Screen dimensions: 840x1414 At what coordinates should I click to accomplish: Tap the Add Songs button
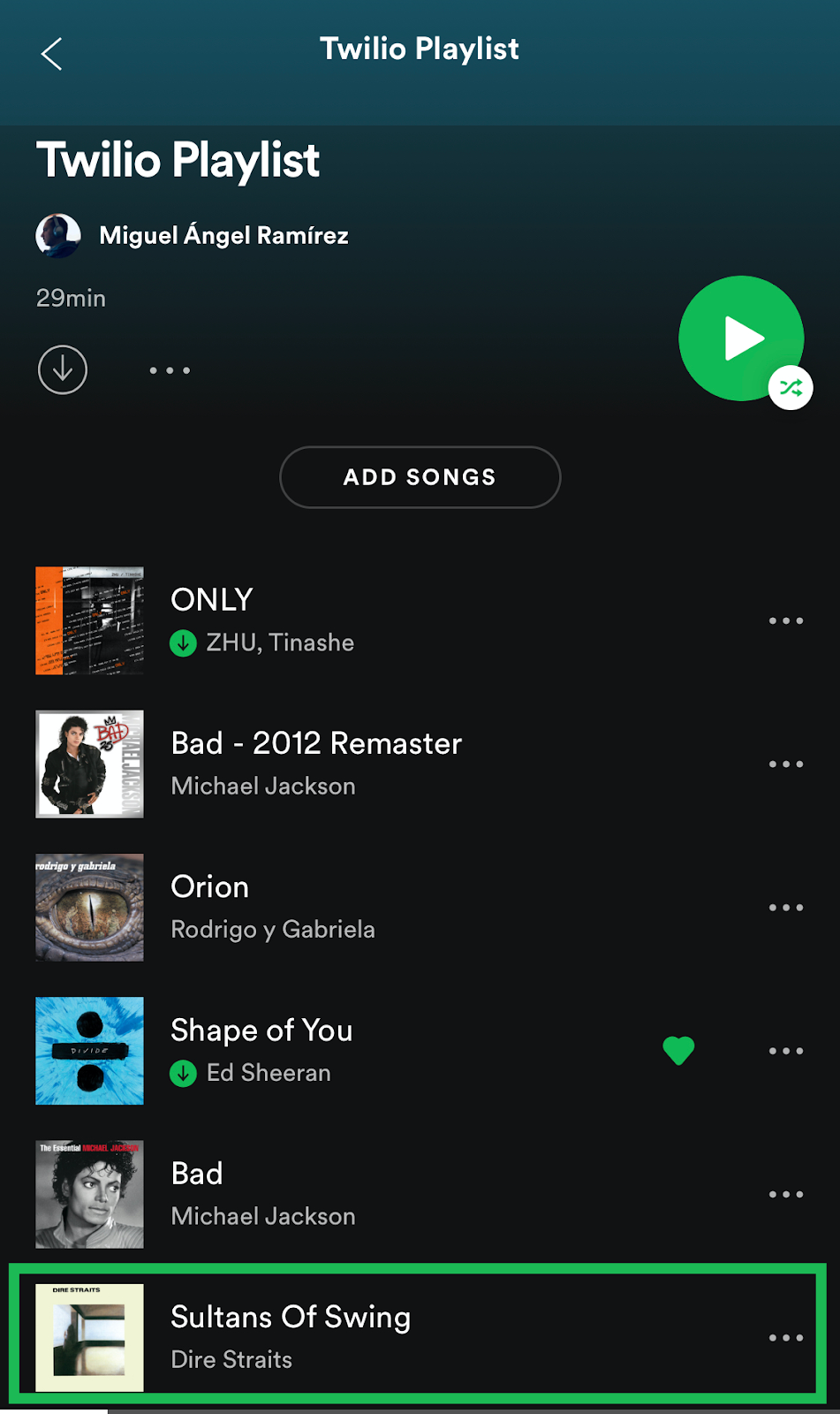tap(420, 477)
